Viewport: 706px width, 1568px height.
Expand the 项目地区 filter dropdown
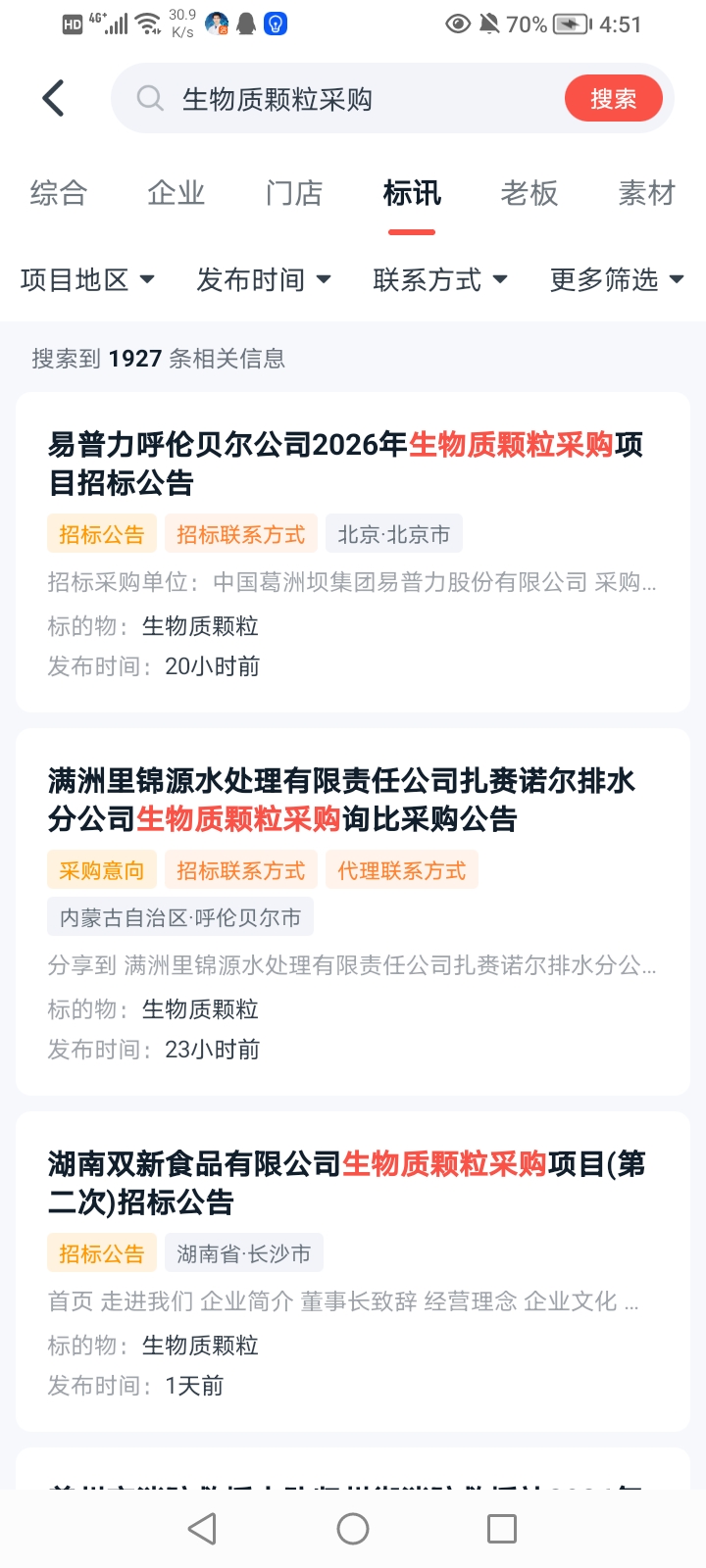point(87,280)
